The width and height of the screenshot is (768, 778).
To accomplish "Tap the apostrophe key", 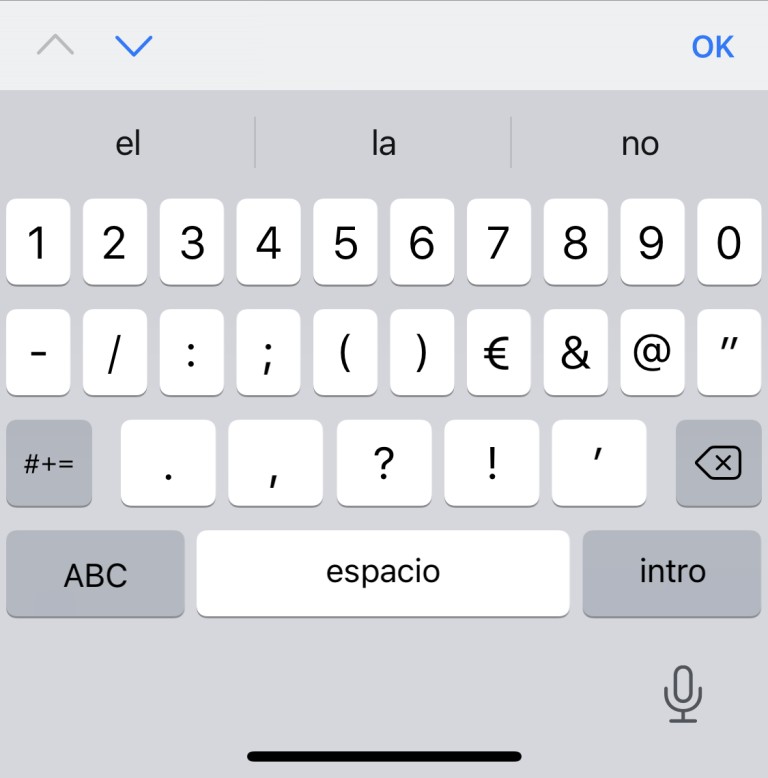I will click(x=598, y=463).
